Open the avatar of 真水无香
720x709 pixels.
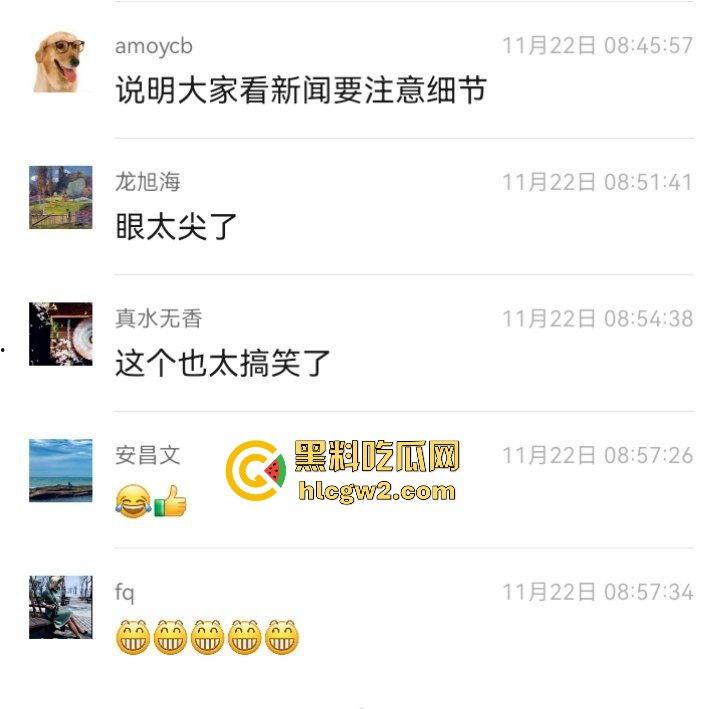click(x=60, y=334)
